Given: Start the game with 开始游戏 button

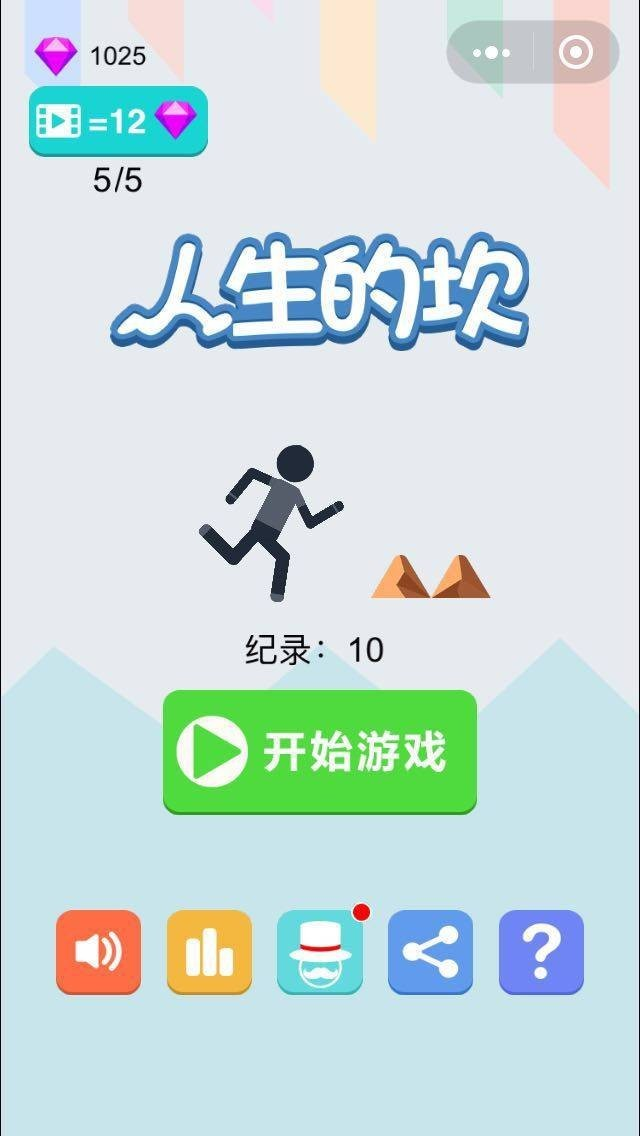Looking at the screenshot, I should click(x=320, y=751).
